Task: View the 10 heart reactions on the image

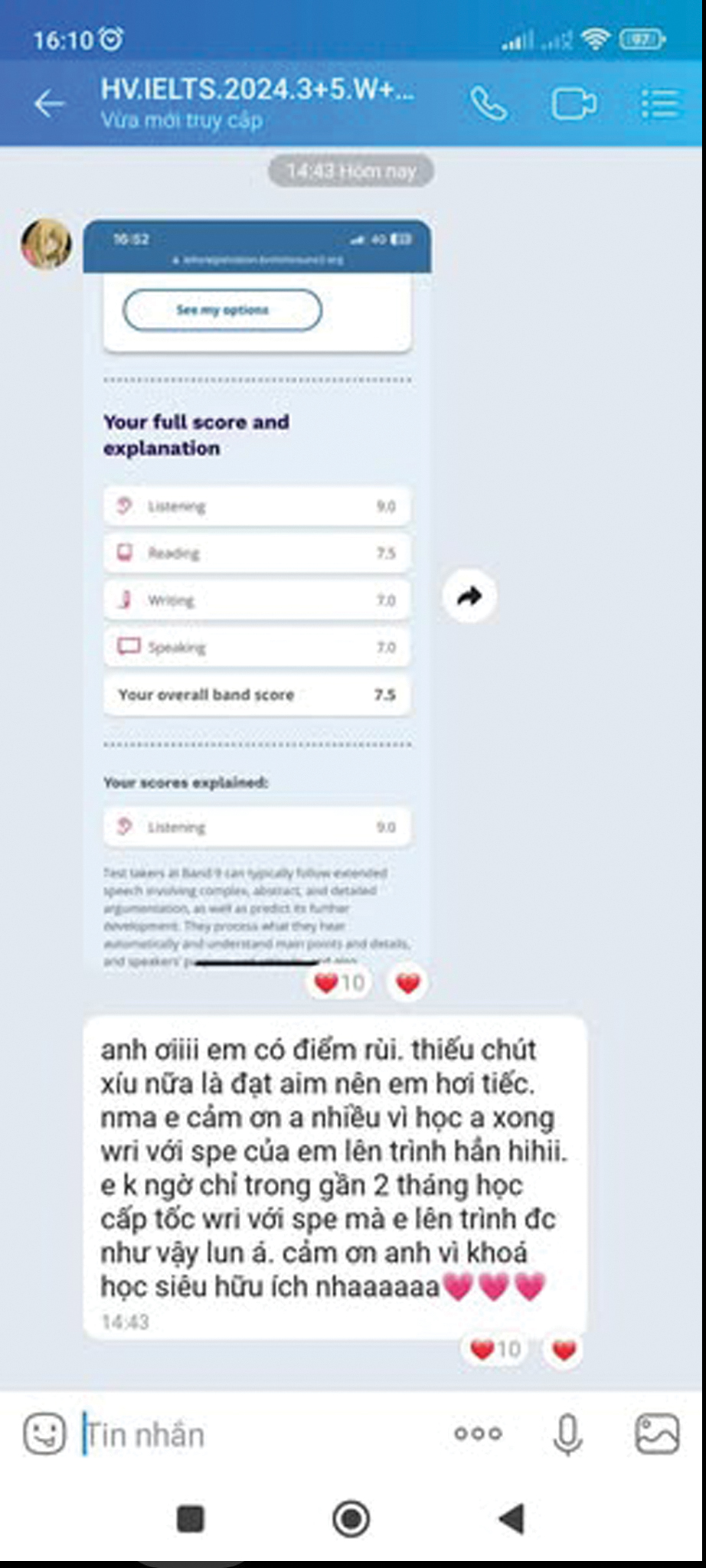Action: [339, 982]
